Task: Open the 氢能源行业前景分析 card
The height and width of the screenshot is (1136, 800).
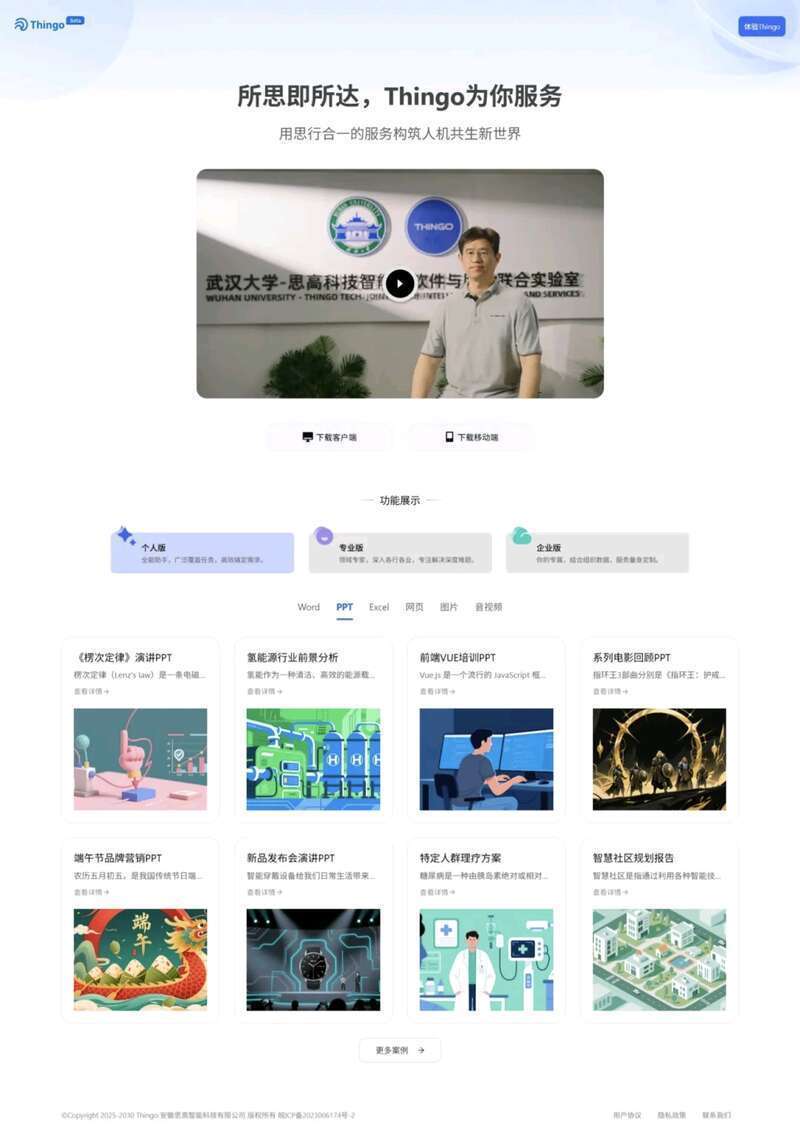Action: (x=313, y=730)
